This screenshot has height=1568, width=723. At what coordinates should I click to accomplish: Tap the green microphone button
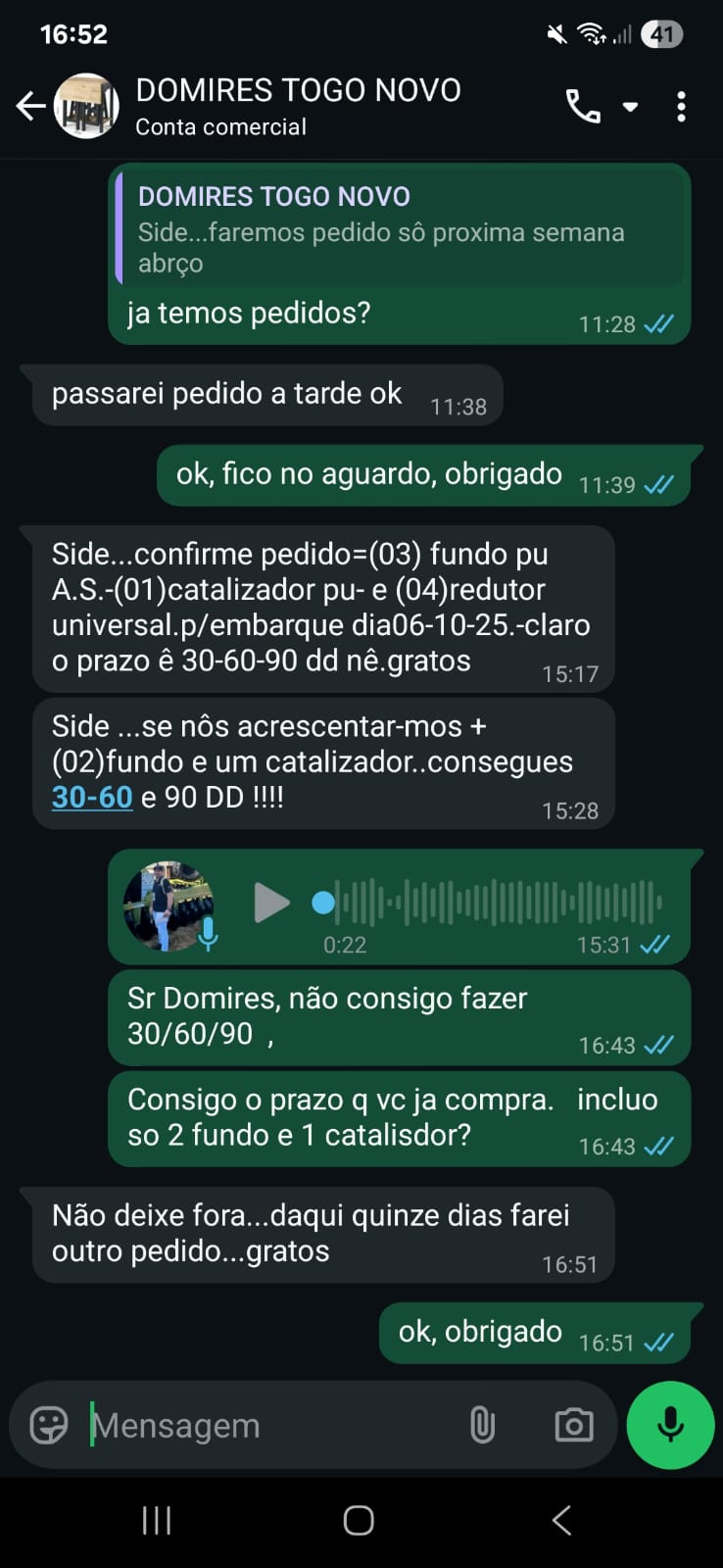[670, 1425]
